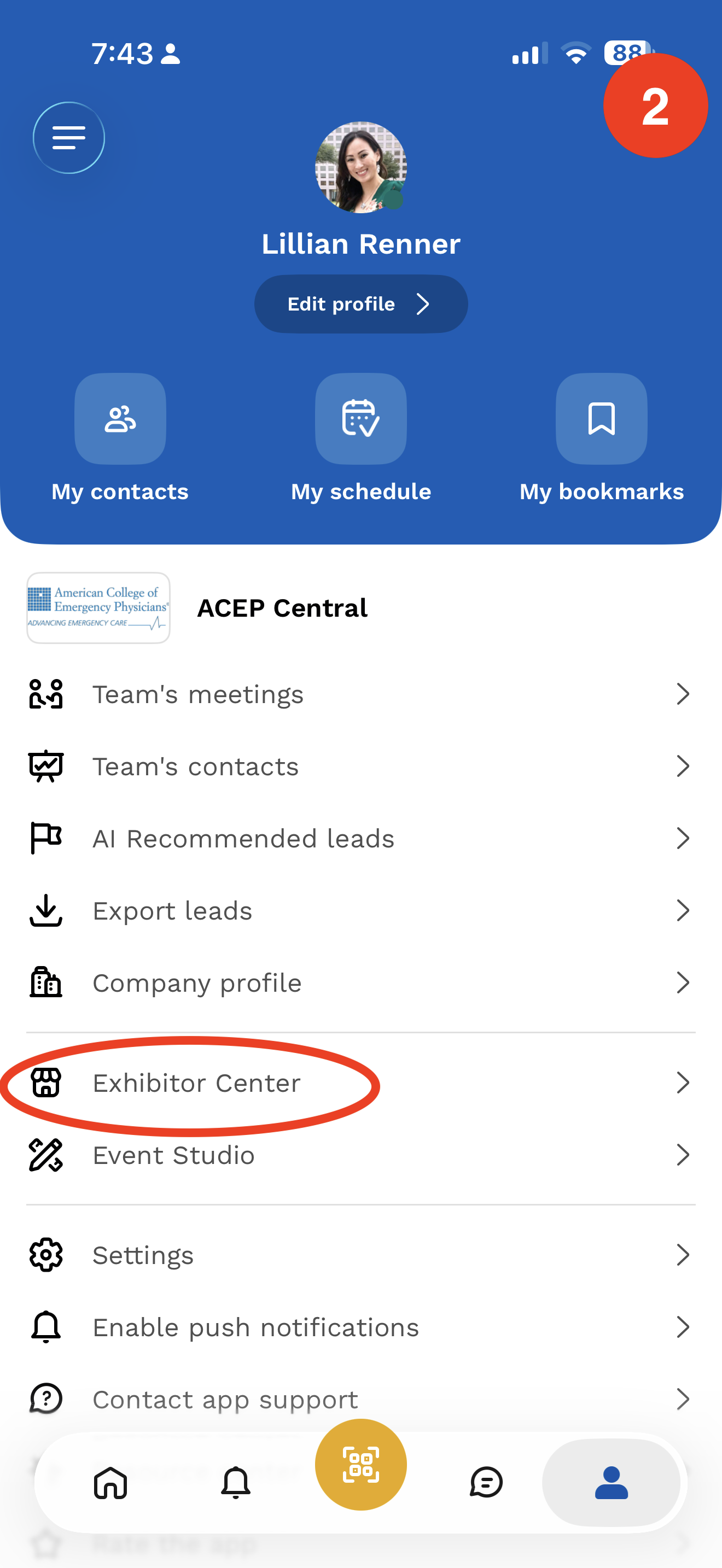722x1568 pixels.
Task: Open the hamburger drawer menu
Action: coord(69,138)
